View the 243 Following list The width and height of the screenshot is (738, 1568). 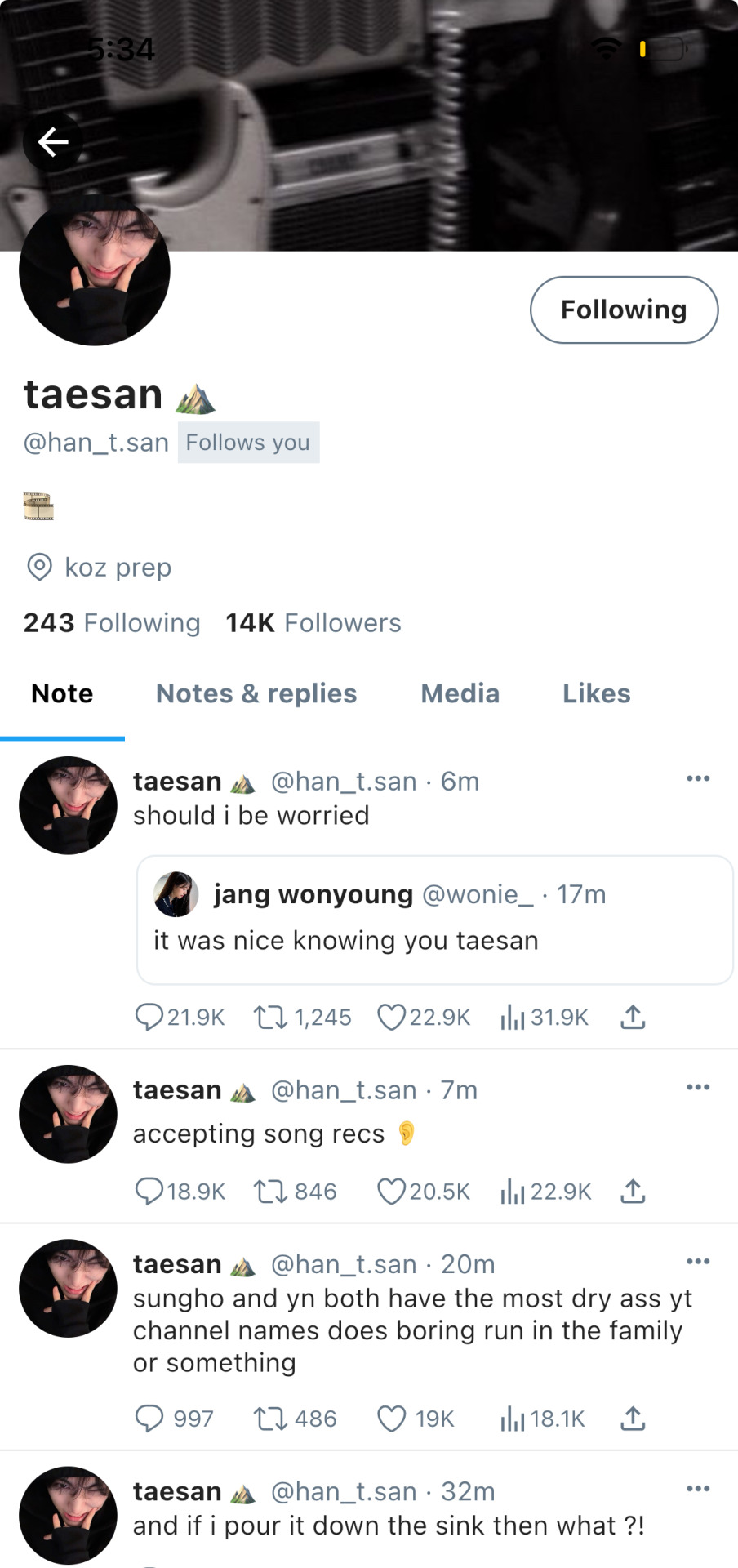coord(112,623)
